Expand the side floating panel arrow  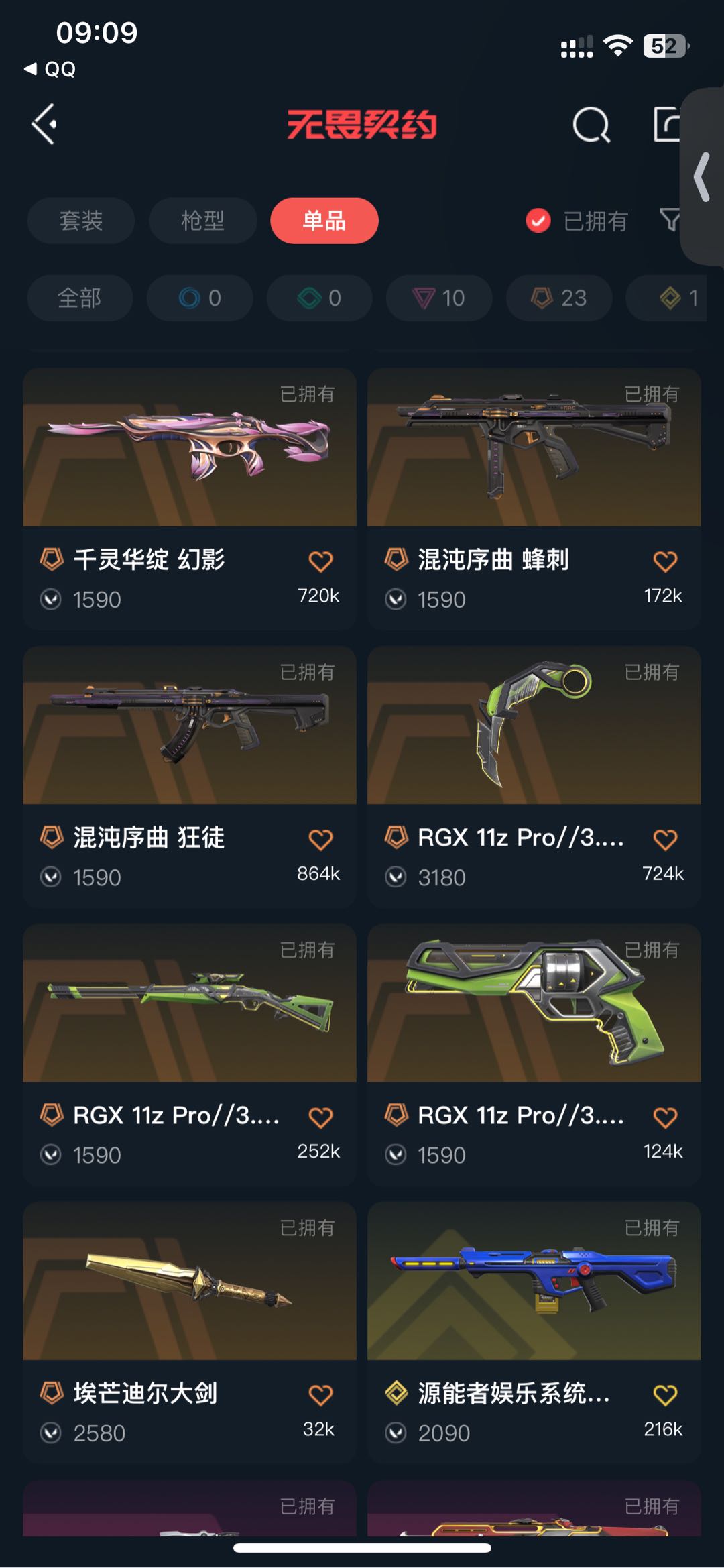point(702,177)
